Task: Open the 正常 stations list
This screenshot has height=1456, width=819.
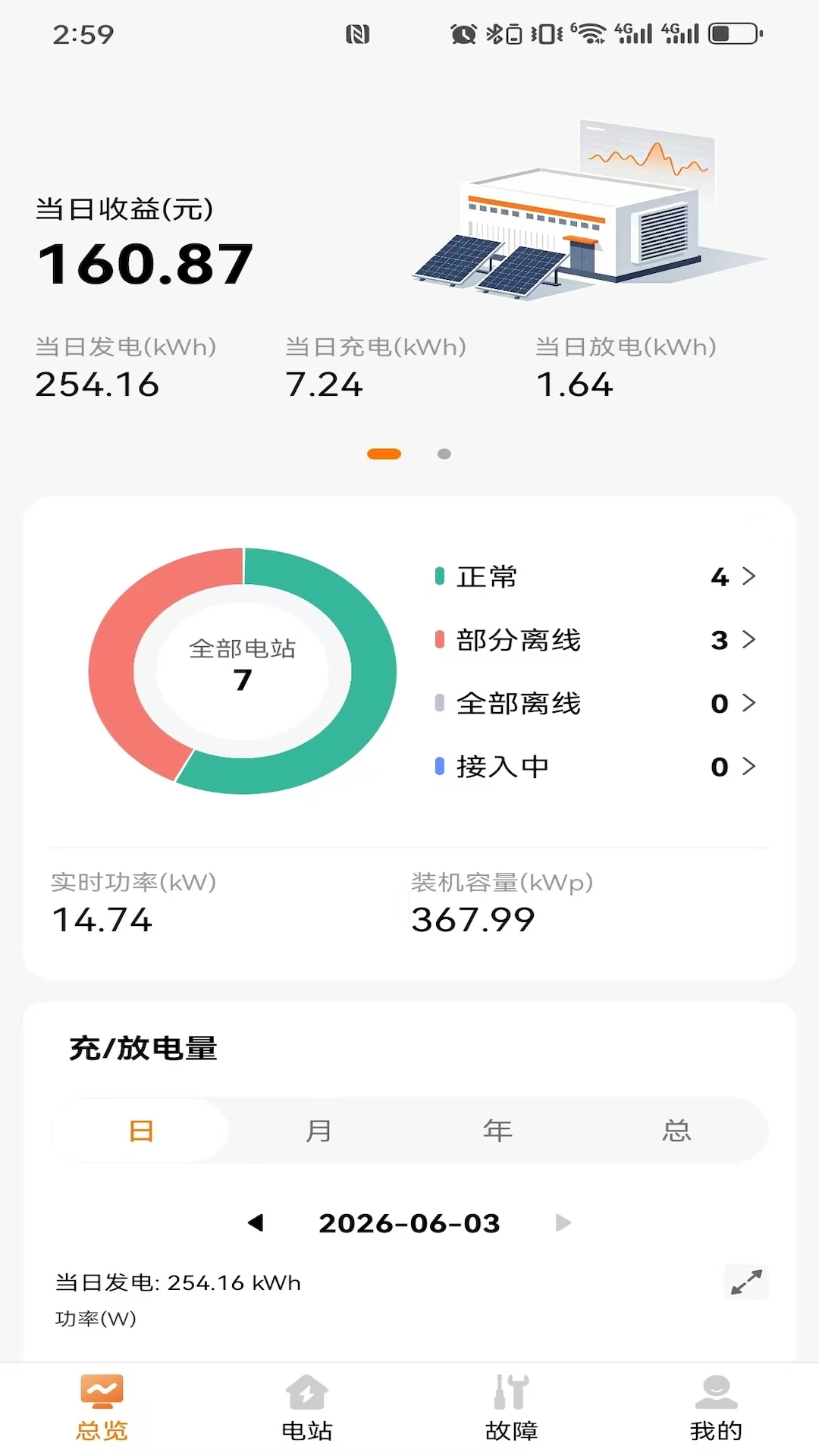Action: click(596, 577)
